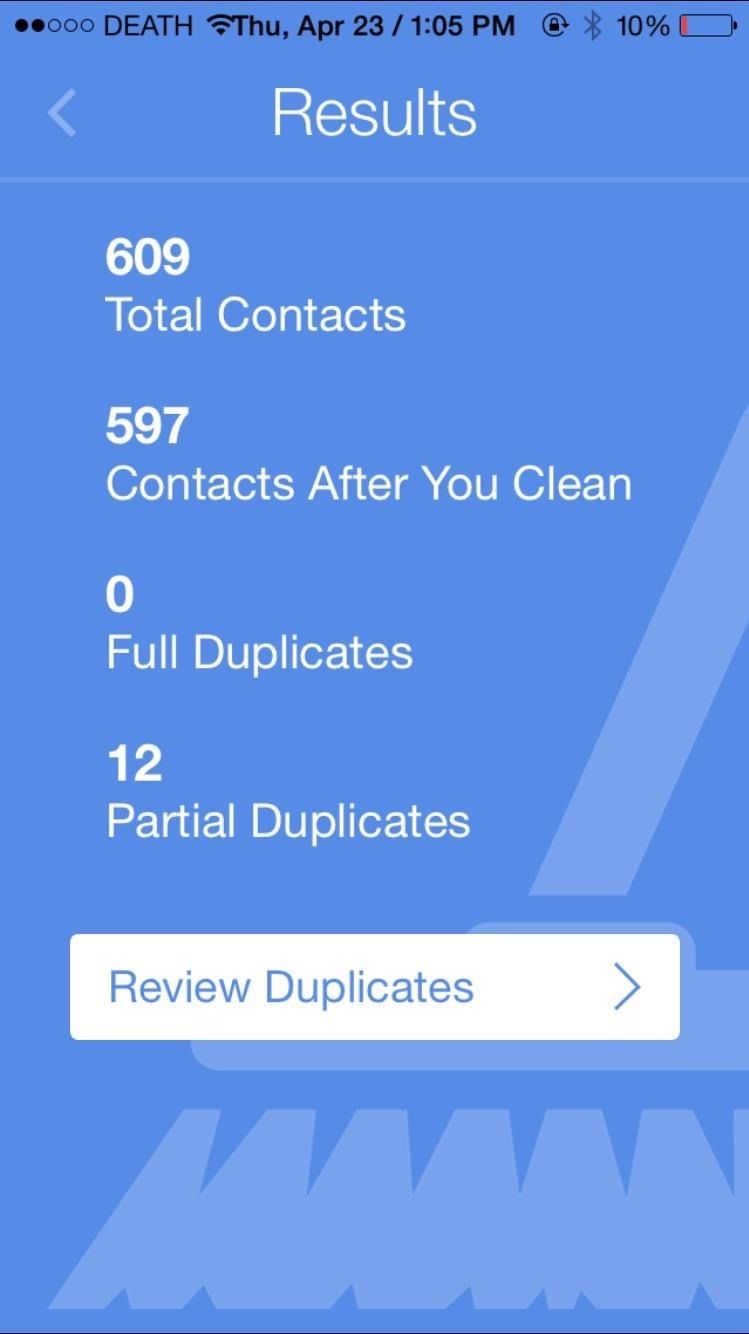Viewport: 749px width, 1334px height.
Task: Open Review Duplicates
Action: click(x=374, y=987)
